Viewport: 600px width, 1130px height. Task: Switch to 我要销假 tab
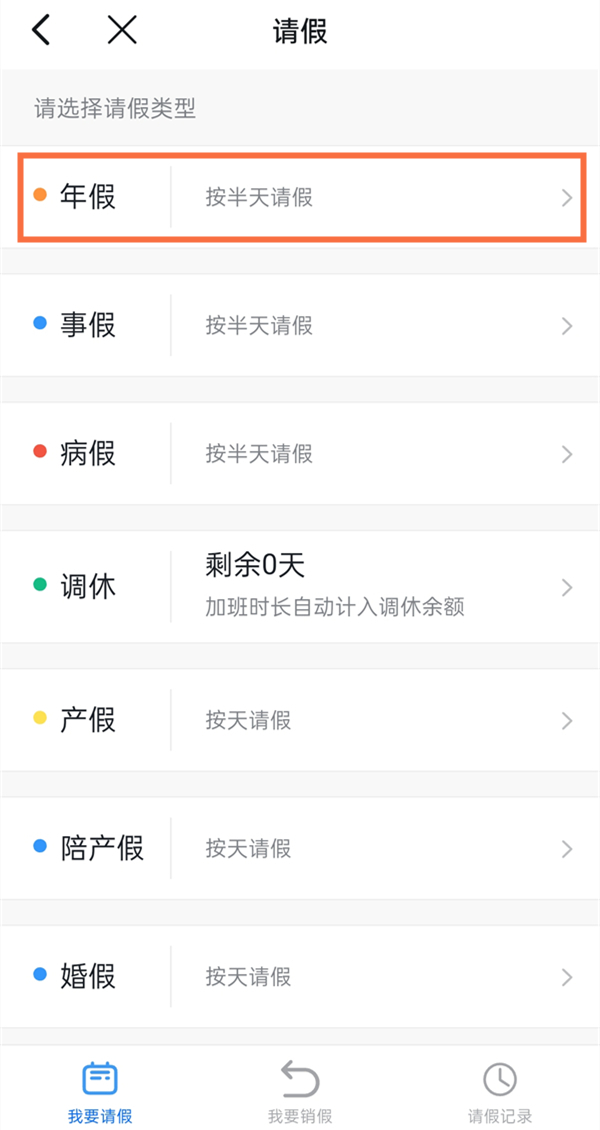pos(300,1092)
